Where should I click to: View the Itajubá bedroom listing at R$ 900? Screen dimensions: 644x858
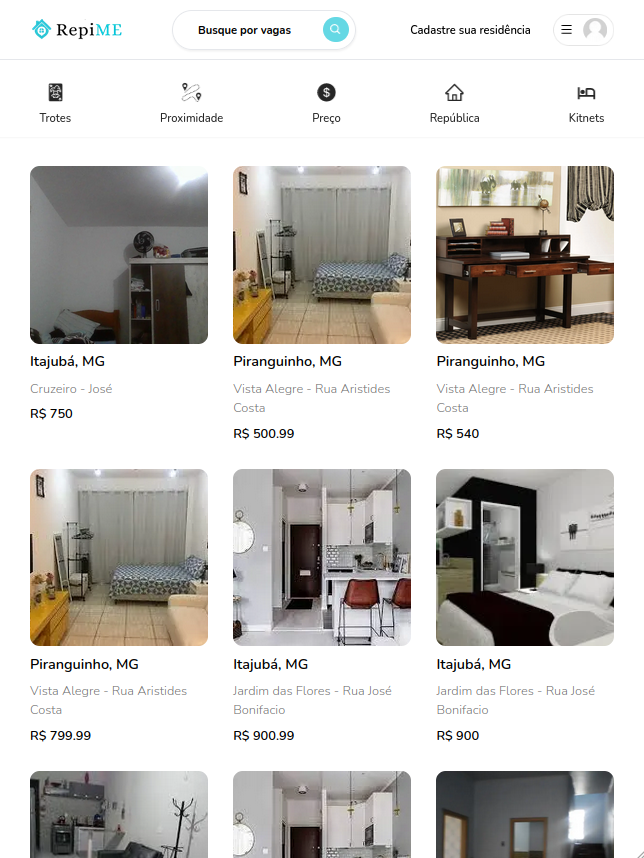pos(525,557)
